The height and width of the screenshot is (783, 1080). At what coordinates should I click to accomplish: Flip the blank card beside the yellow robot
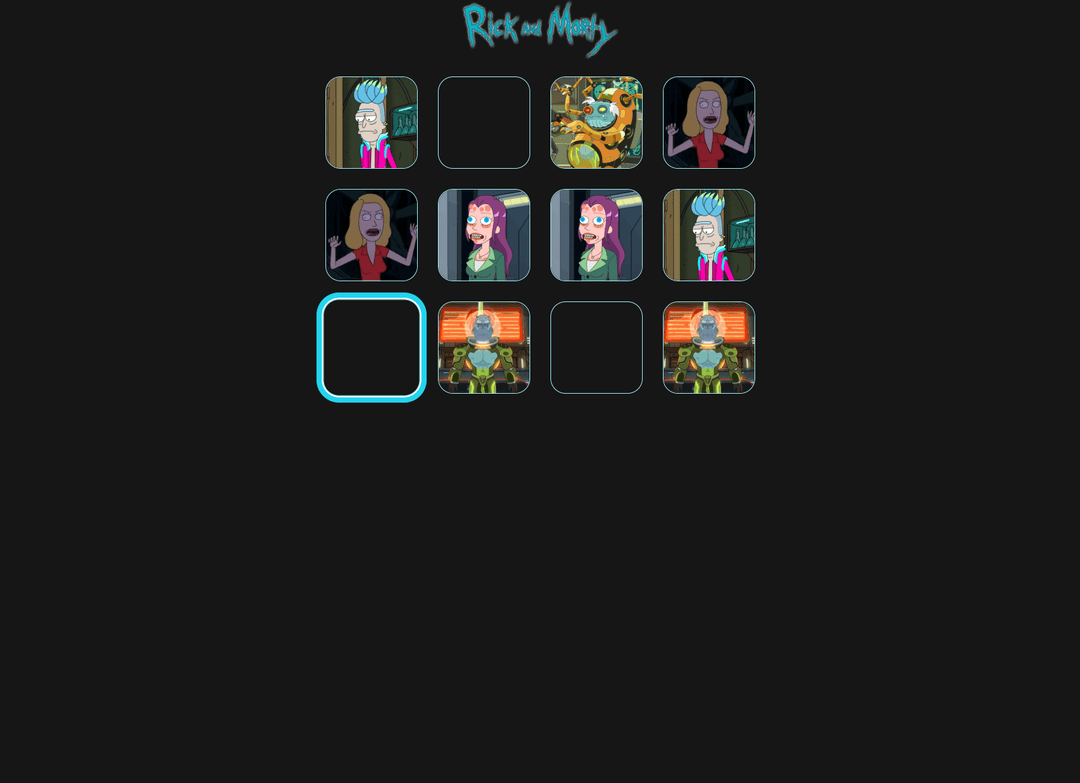pos(484,123)
